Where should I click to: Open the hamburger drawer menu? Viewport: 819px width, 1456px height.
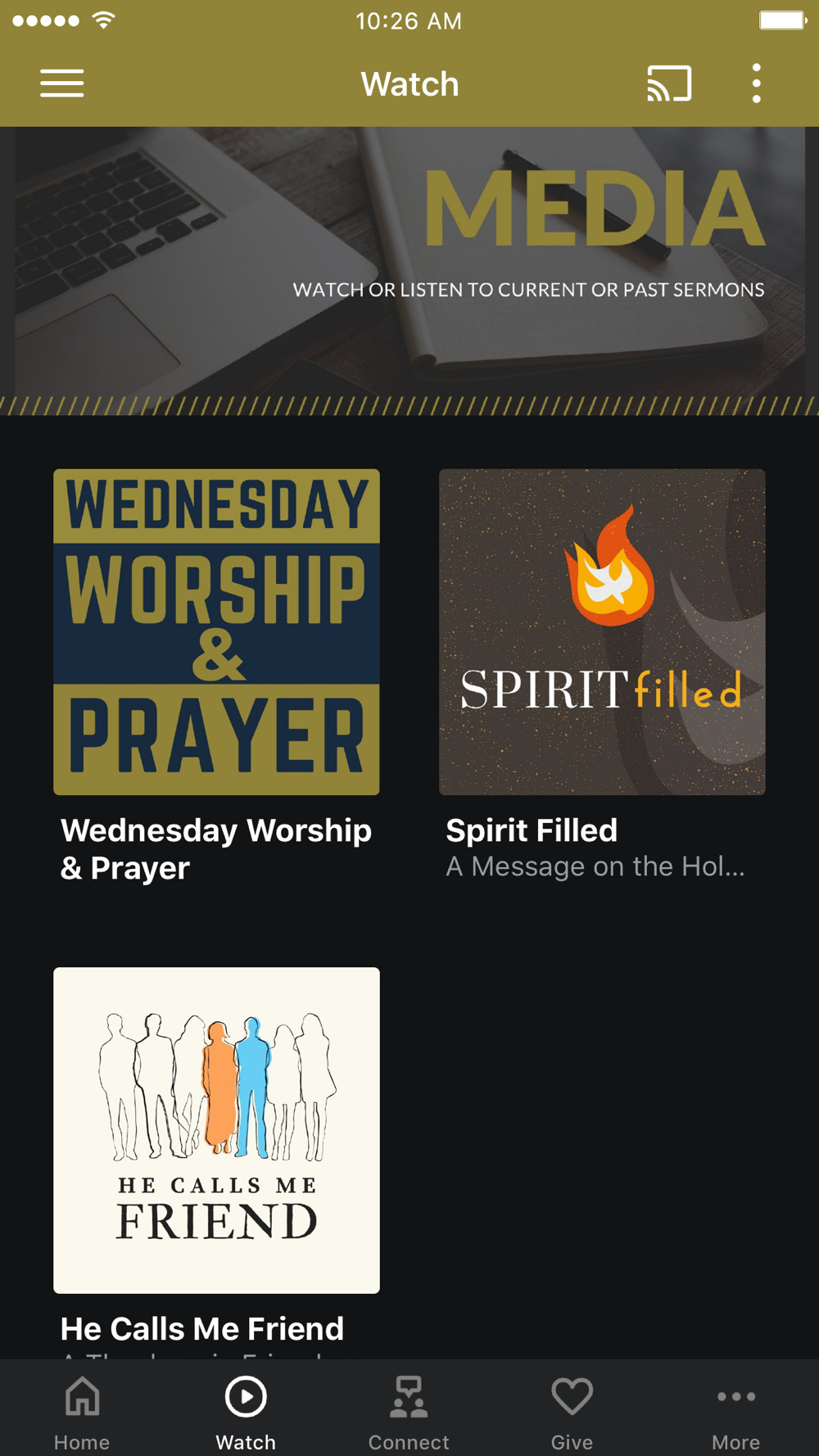tap(62, 84)
